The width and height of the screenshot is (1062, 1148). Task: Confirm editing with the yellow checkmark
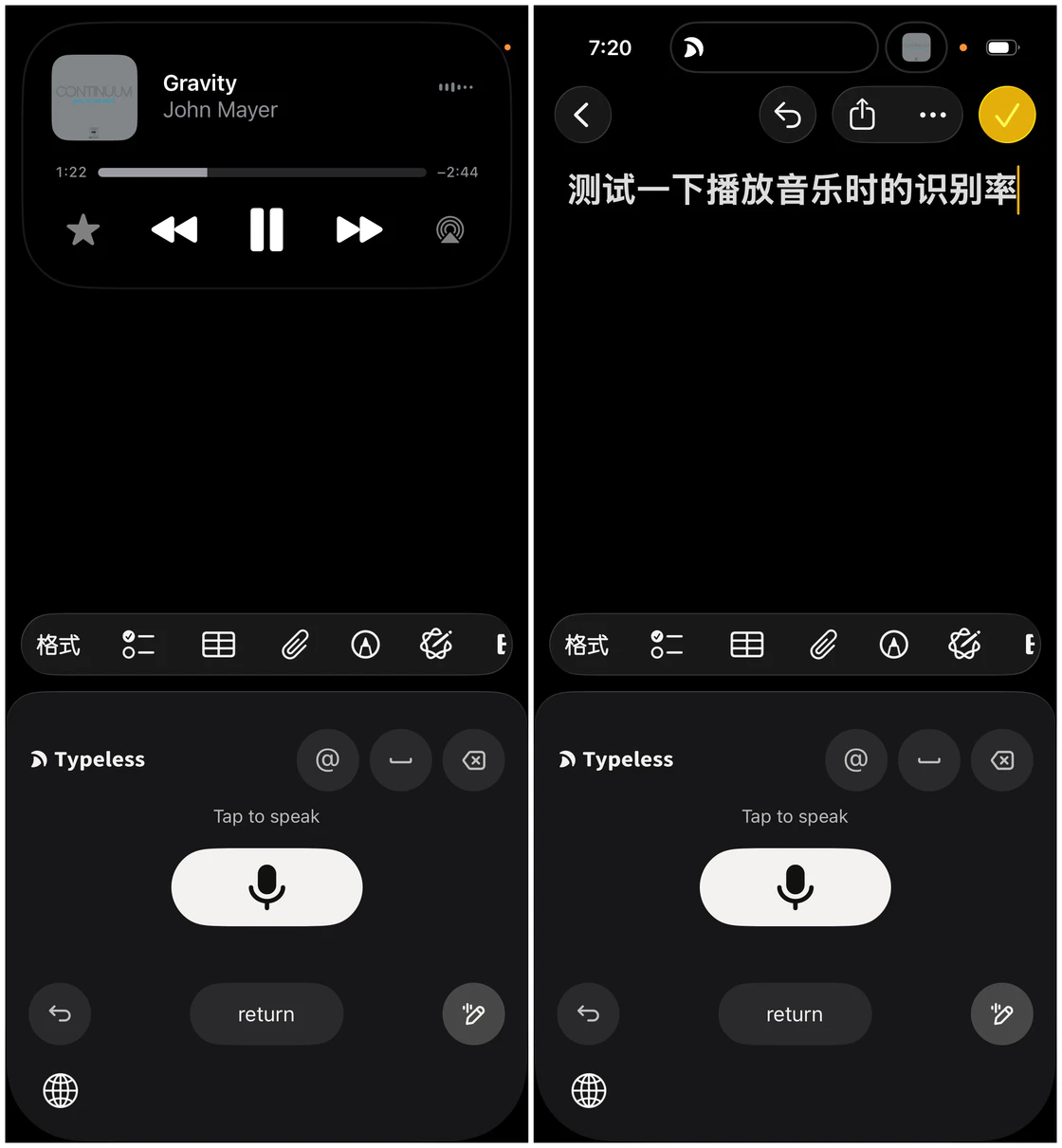1006,115
